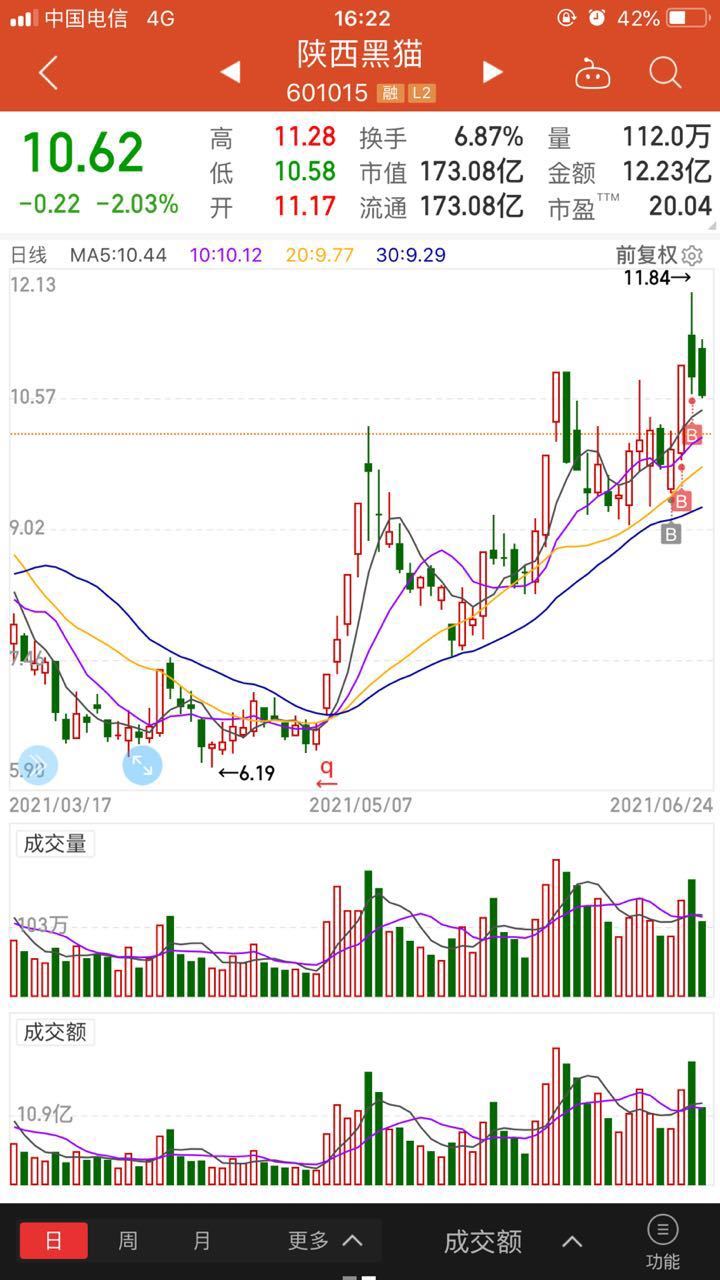
Task: Go back using the top-left arrow
Action: (x=48, y=72)
